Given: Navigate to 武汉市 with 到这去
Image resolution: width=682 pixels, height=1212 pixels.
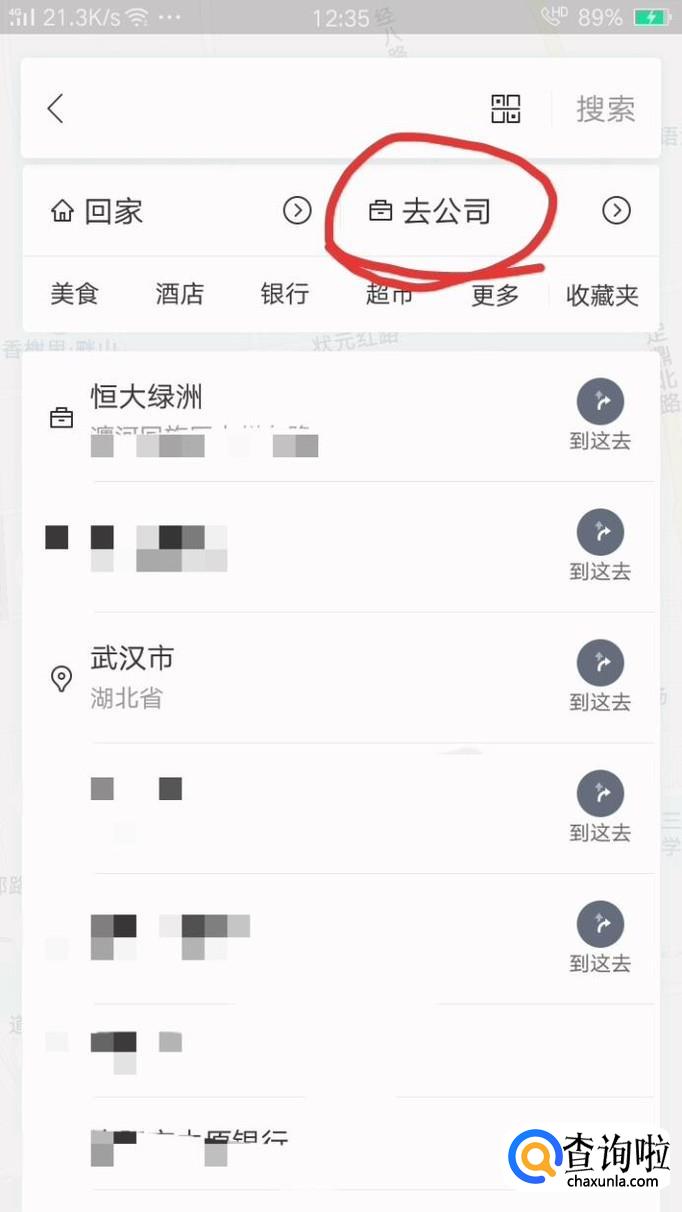Looking at the screenshot, I should (600, 677).
